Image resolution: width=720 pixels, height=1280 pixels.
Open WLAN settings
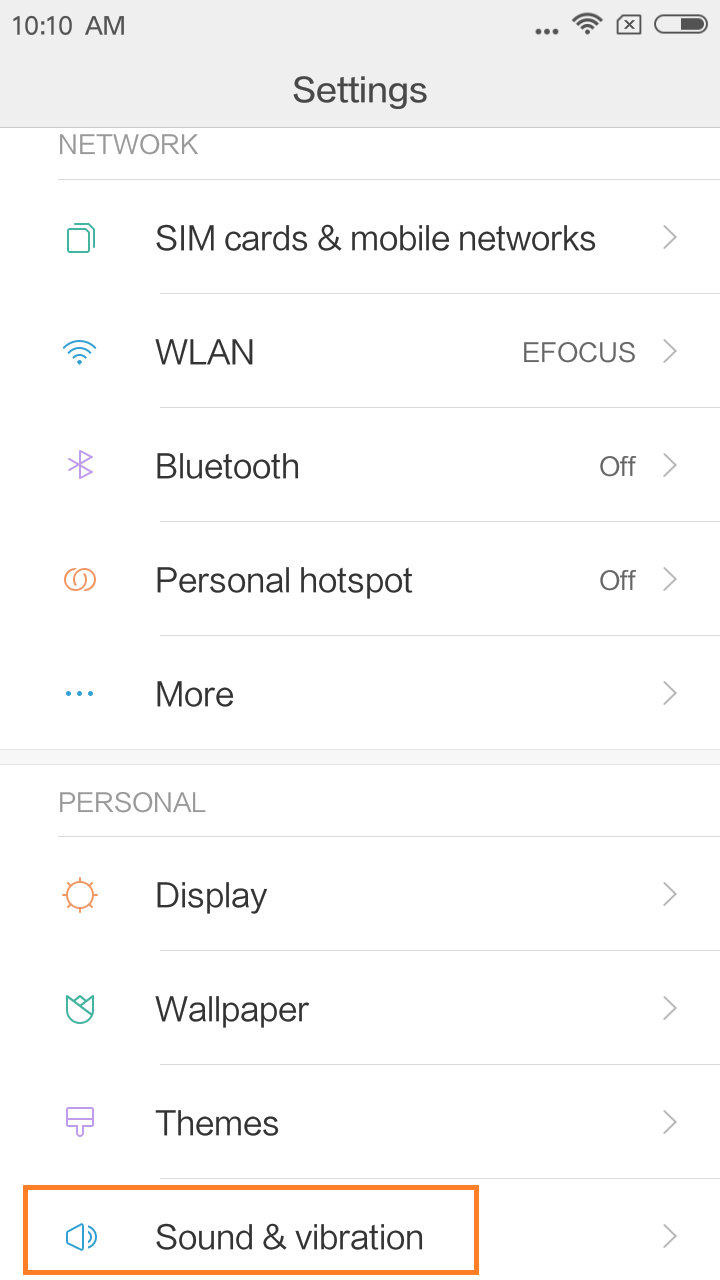click(360, 352)
